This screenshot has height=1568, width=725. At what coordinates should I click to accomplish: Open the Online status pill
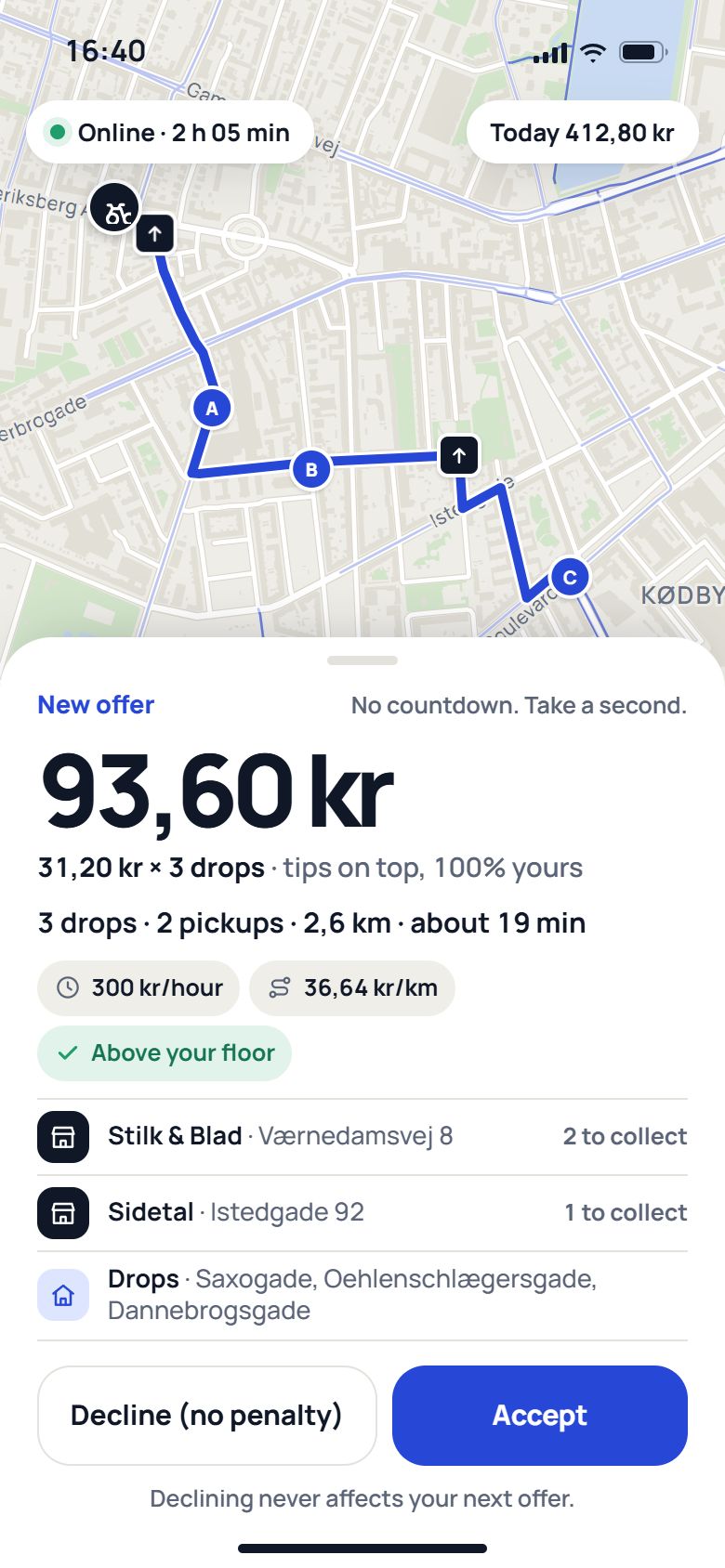coord(169,133)
